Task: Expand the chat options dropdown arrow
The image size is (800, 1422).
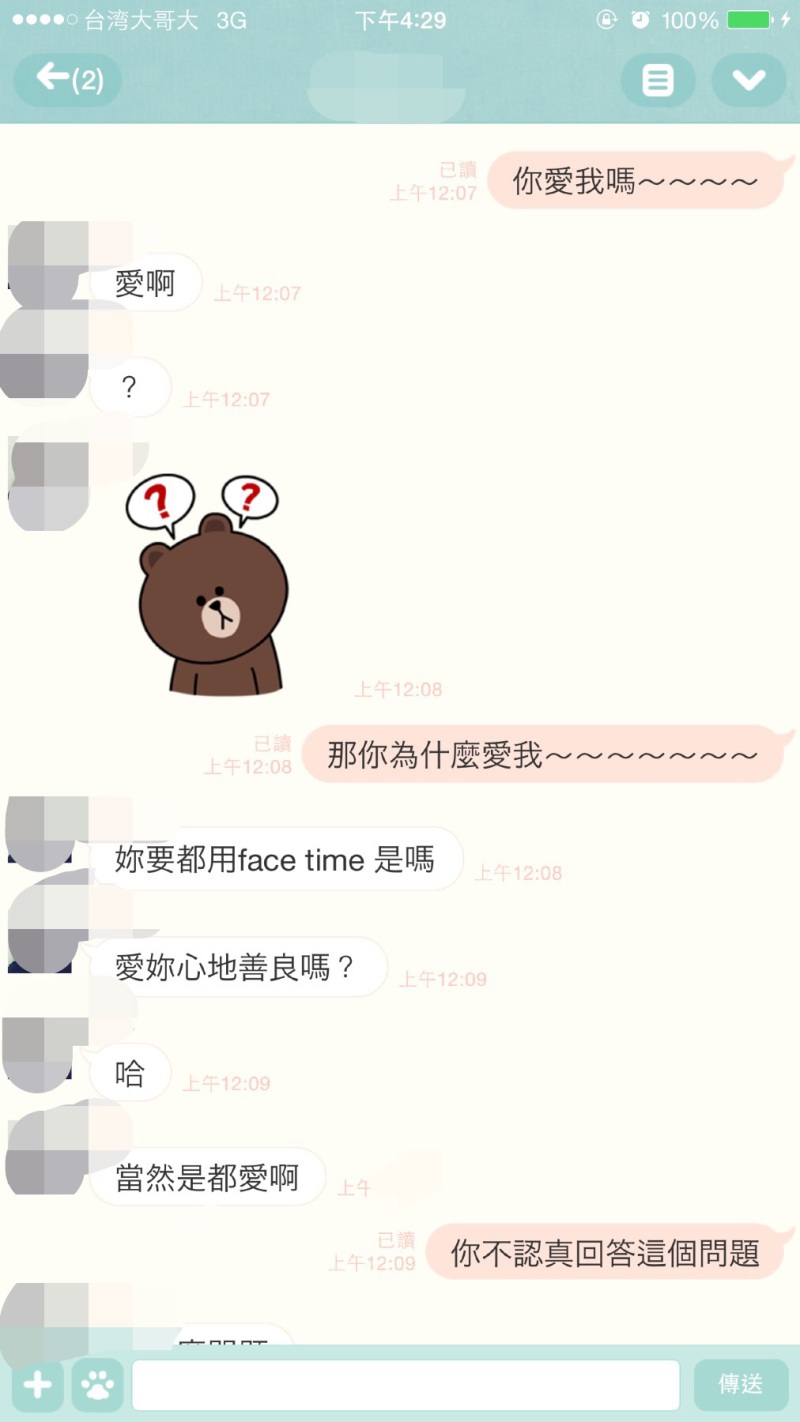Action: point(749,80)
